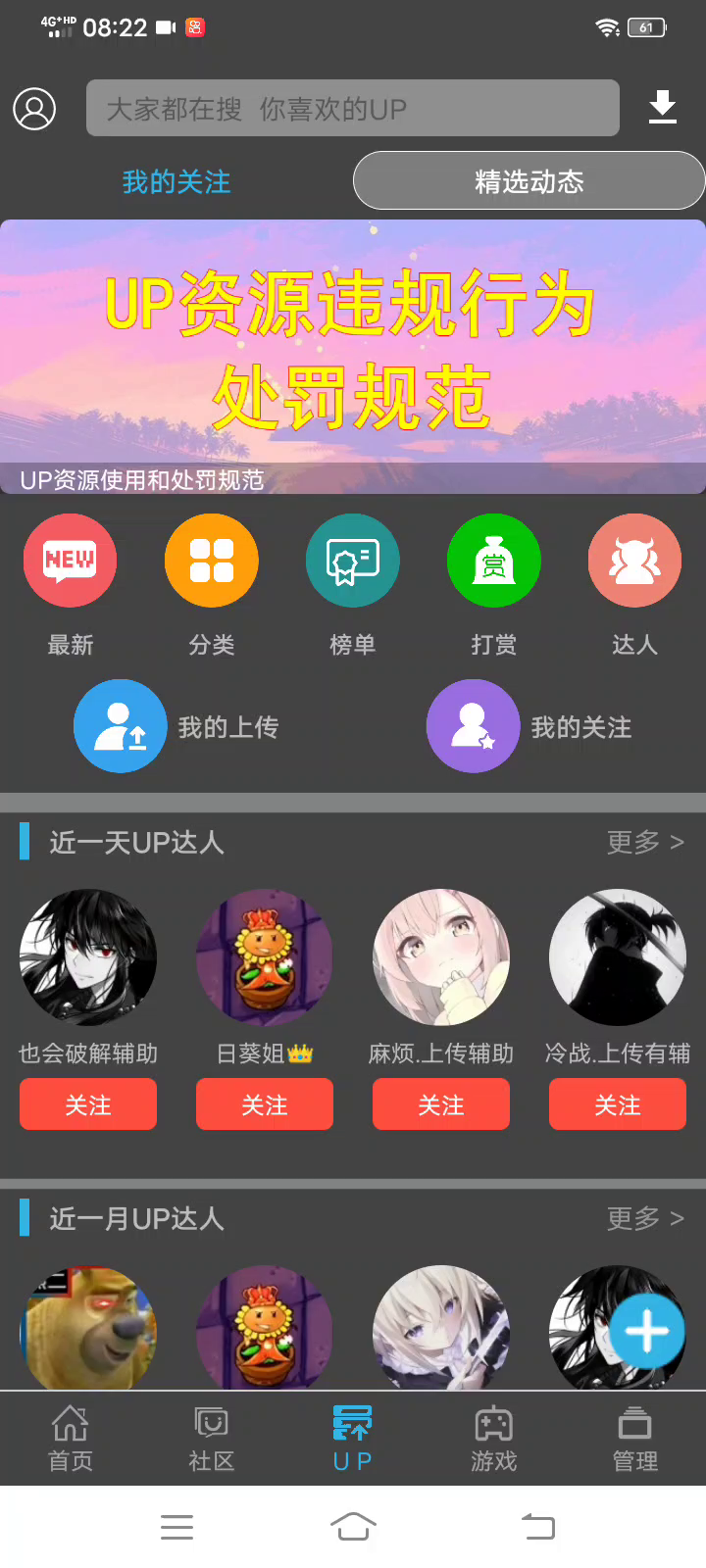Open the user profile icon
The image size is (706, 1568).
coord(34,109)
